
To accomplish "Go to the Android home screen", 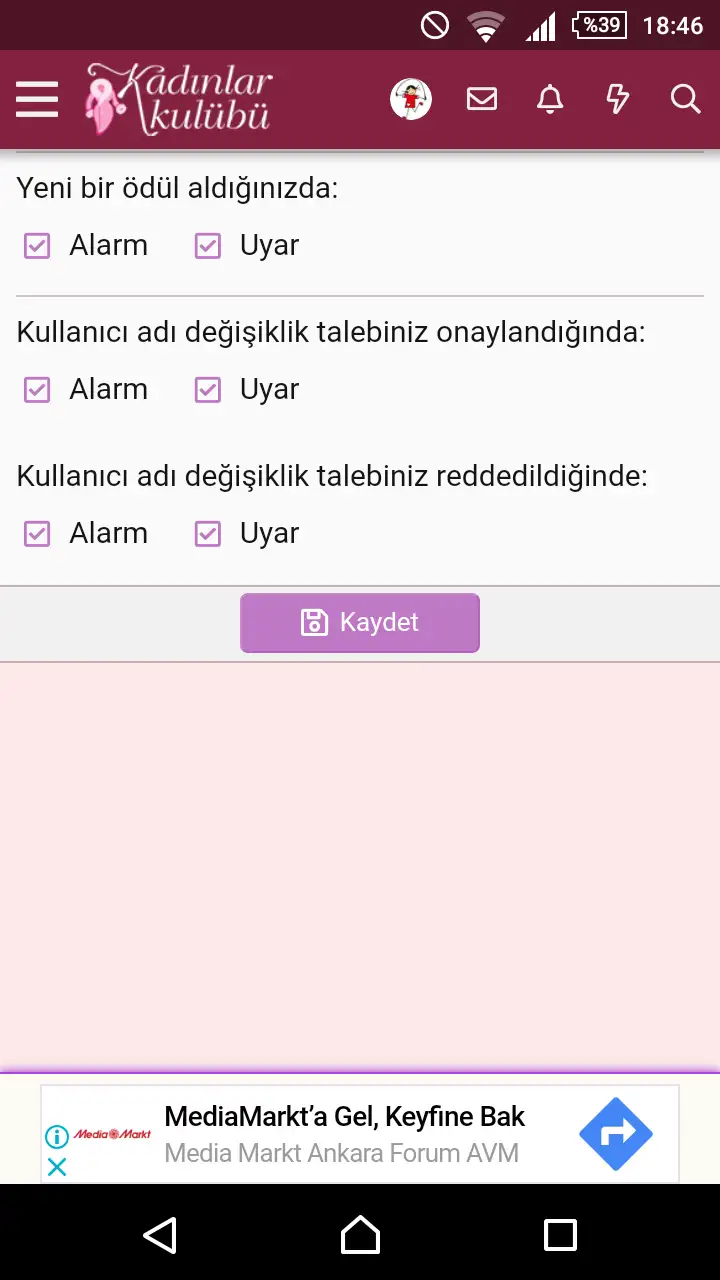I will point(360,1234).
